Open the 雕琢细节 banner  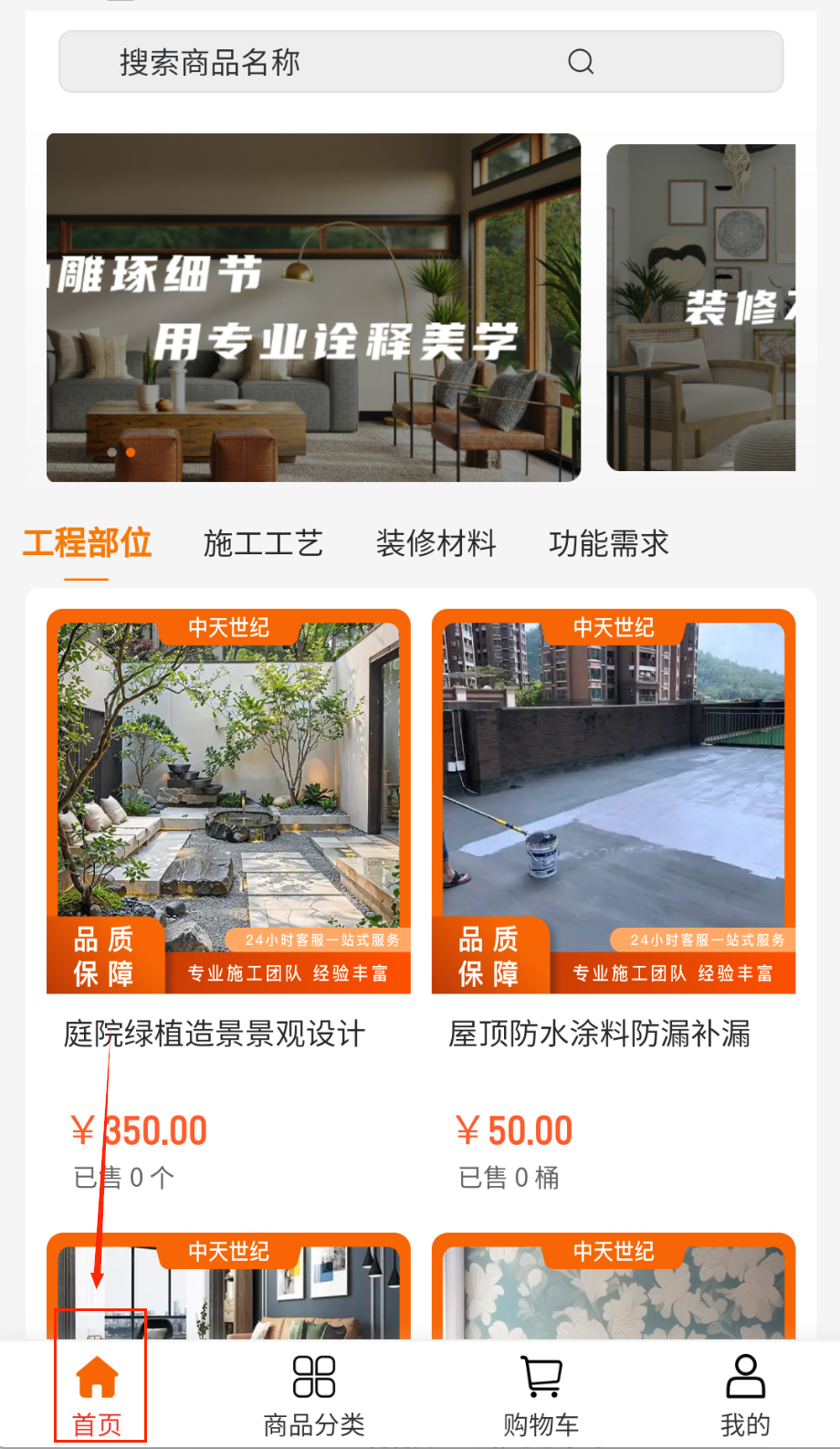[x=313, y=307]
